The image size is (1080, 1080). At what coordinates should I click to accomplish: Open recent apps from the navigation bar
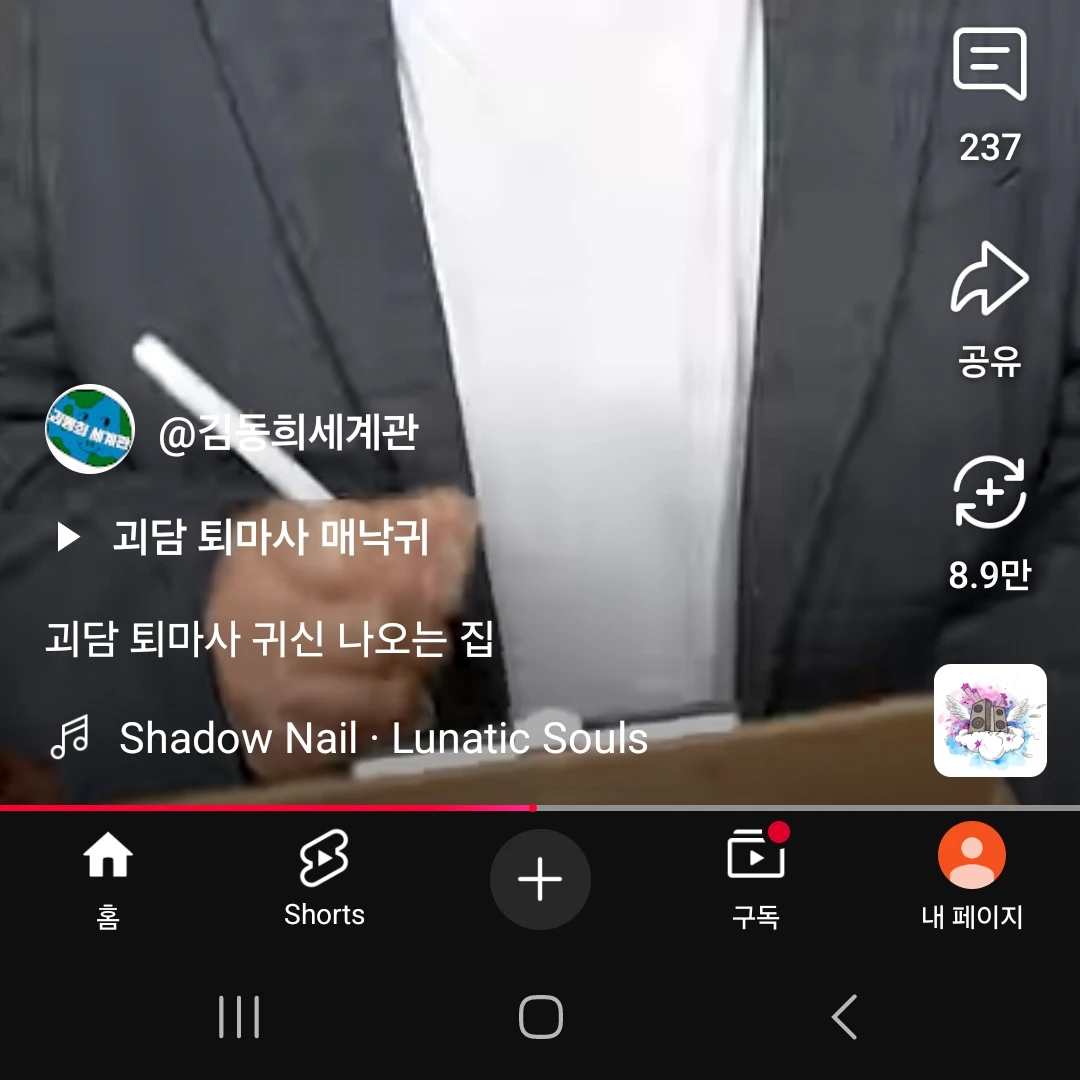pyautogui.click(x=239, y=1018)
